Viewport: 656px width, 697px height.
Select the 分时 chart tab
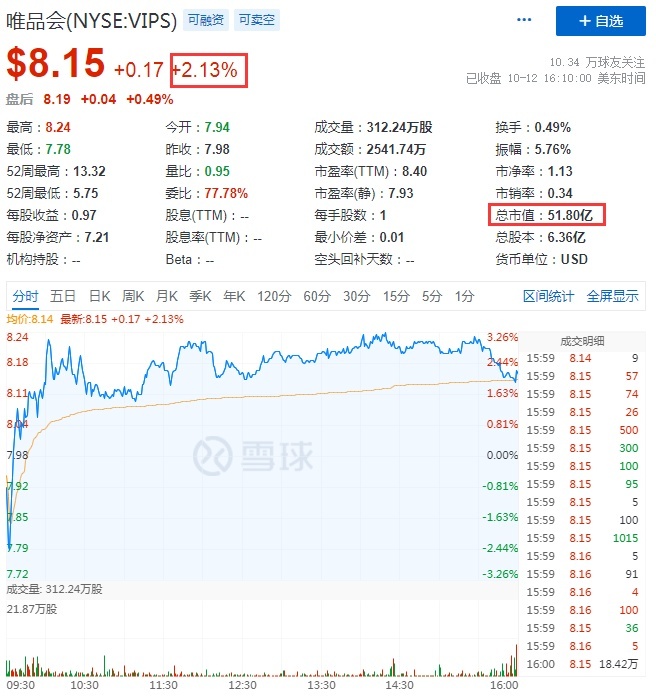[25, 296]
